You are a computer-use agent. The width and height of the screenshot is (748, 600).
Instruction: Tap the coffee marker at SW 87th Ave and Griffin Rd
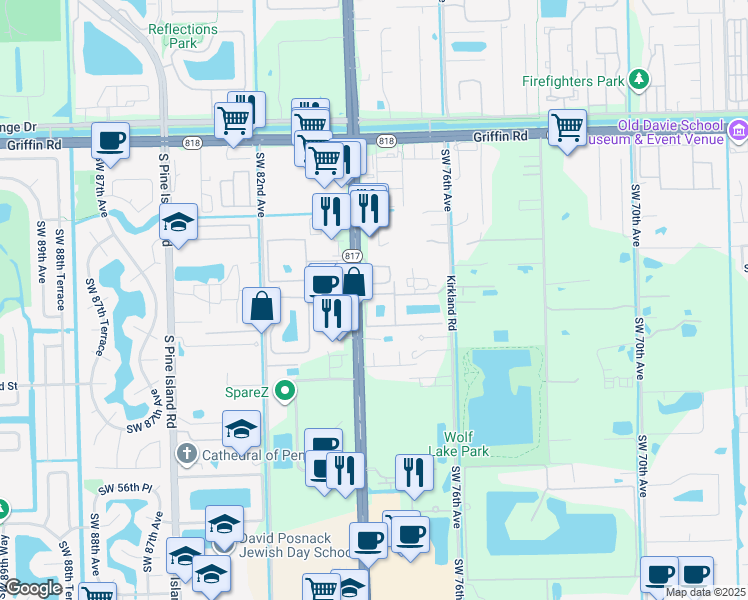(x=111, y=139)
